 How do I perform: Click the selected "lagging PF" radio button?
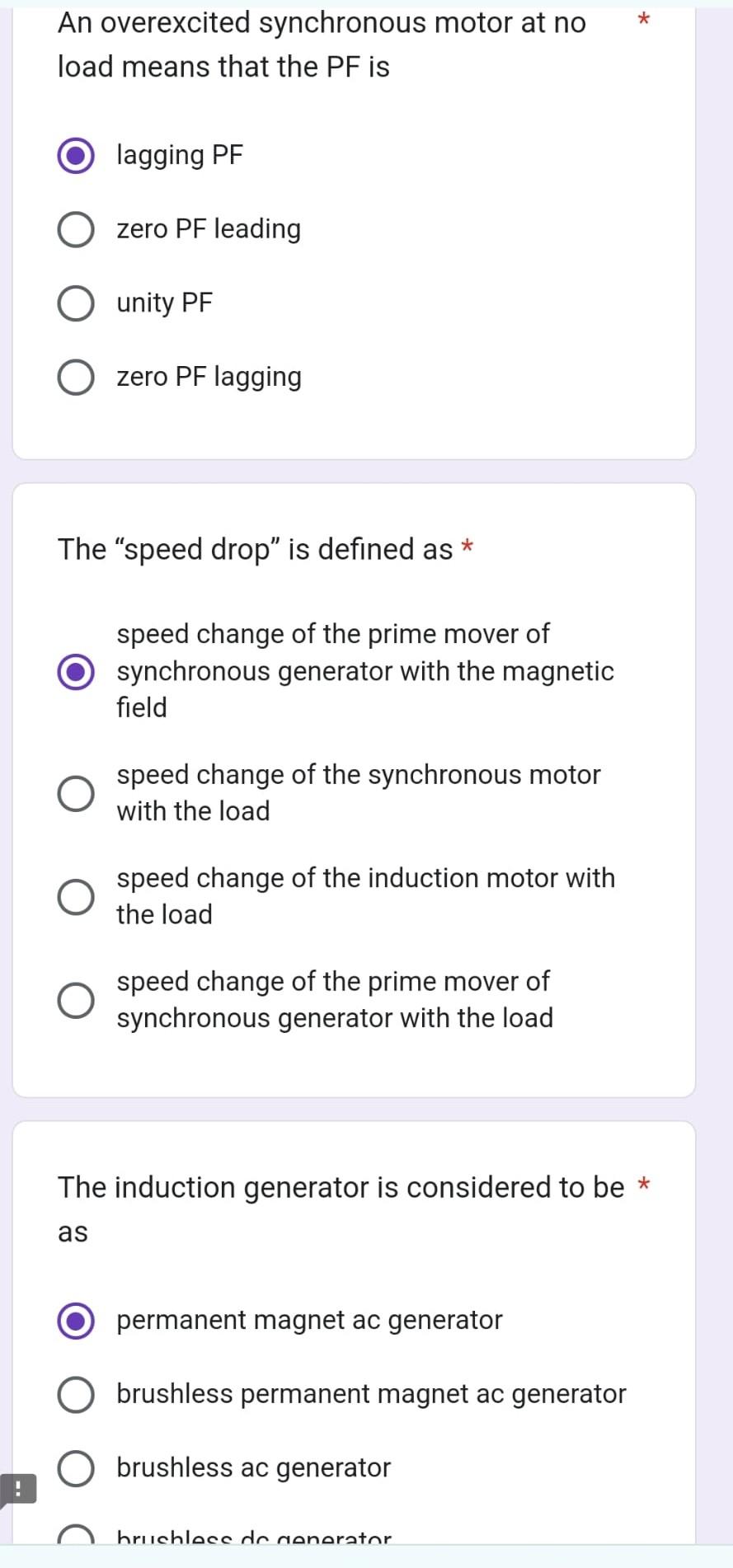pos(75,154)
